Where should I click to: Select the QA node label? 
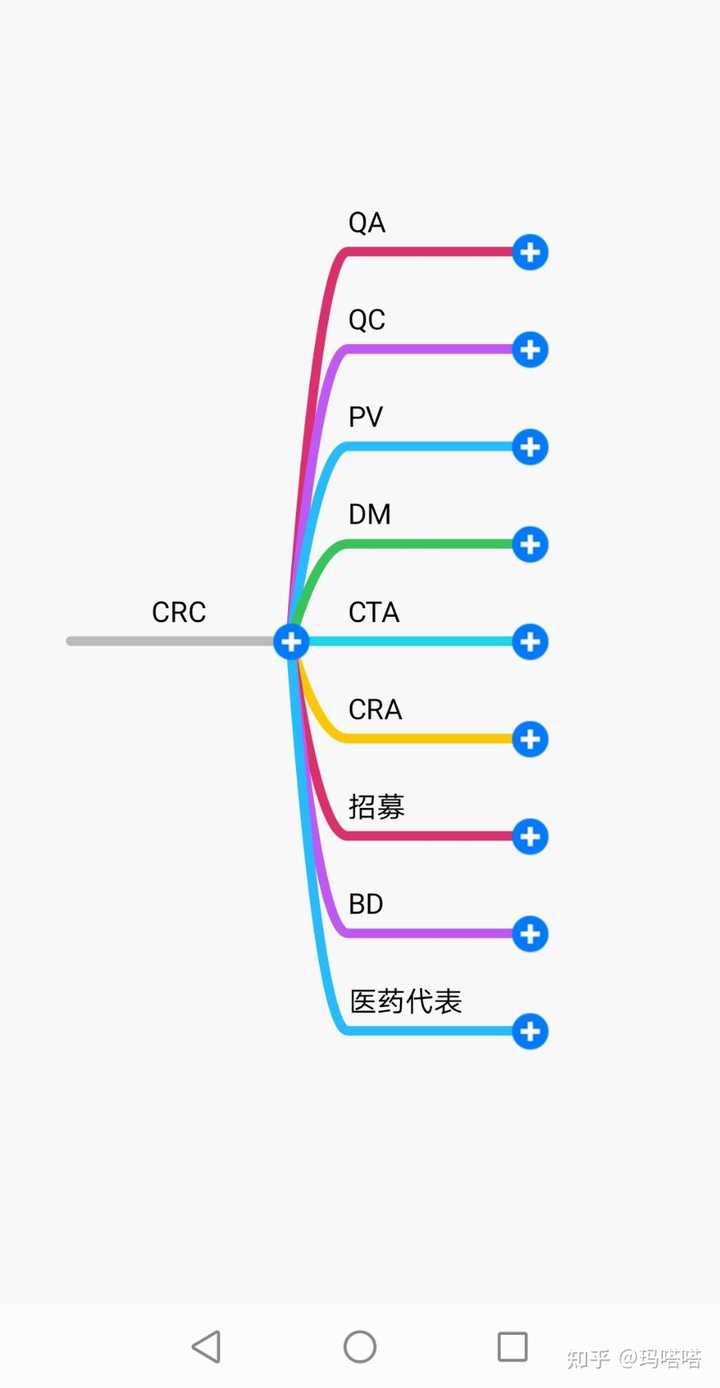(368, 223)
